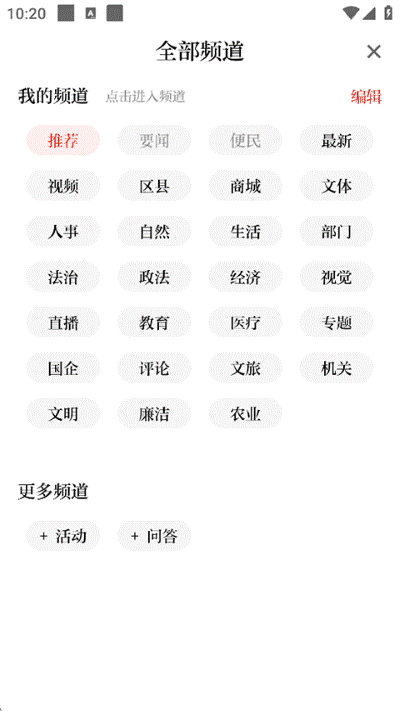Add the 活动 channel to my channels
This screenshot has height=711, width=400.
(x=63, y=536)
